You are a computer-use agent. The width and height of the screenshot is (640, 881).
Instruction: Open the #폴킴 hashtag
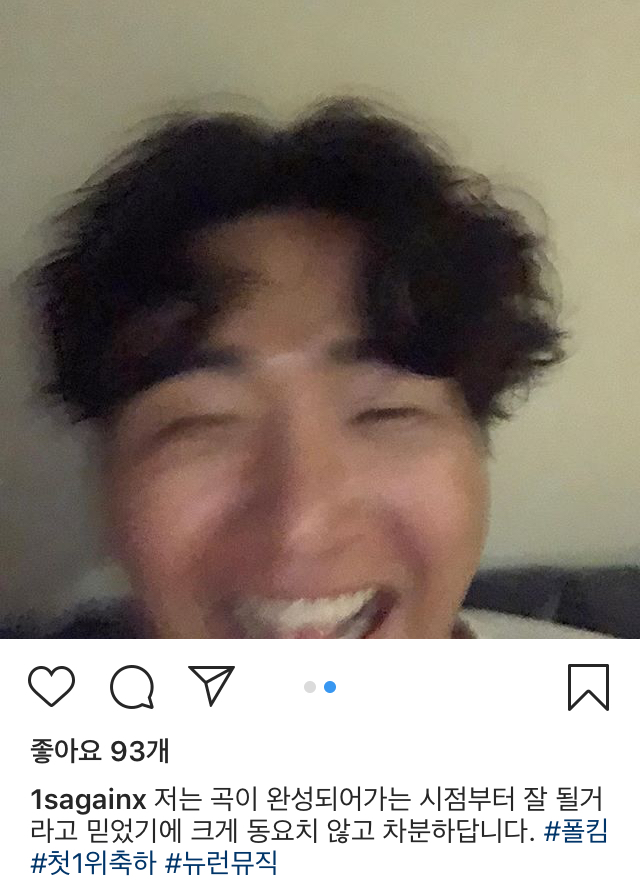pos(575,831)
